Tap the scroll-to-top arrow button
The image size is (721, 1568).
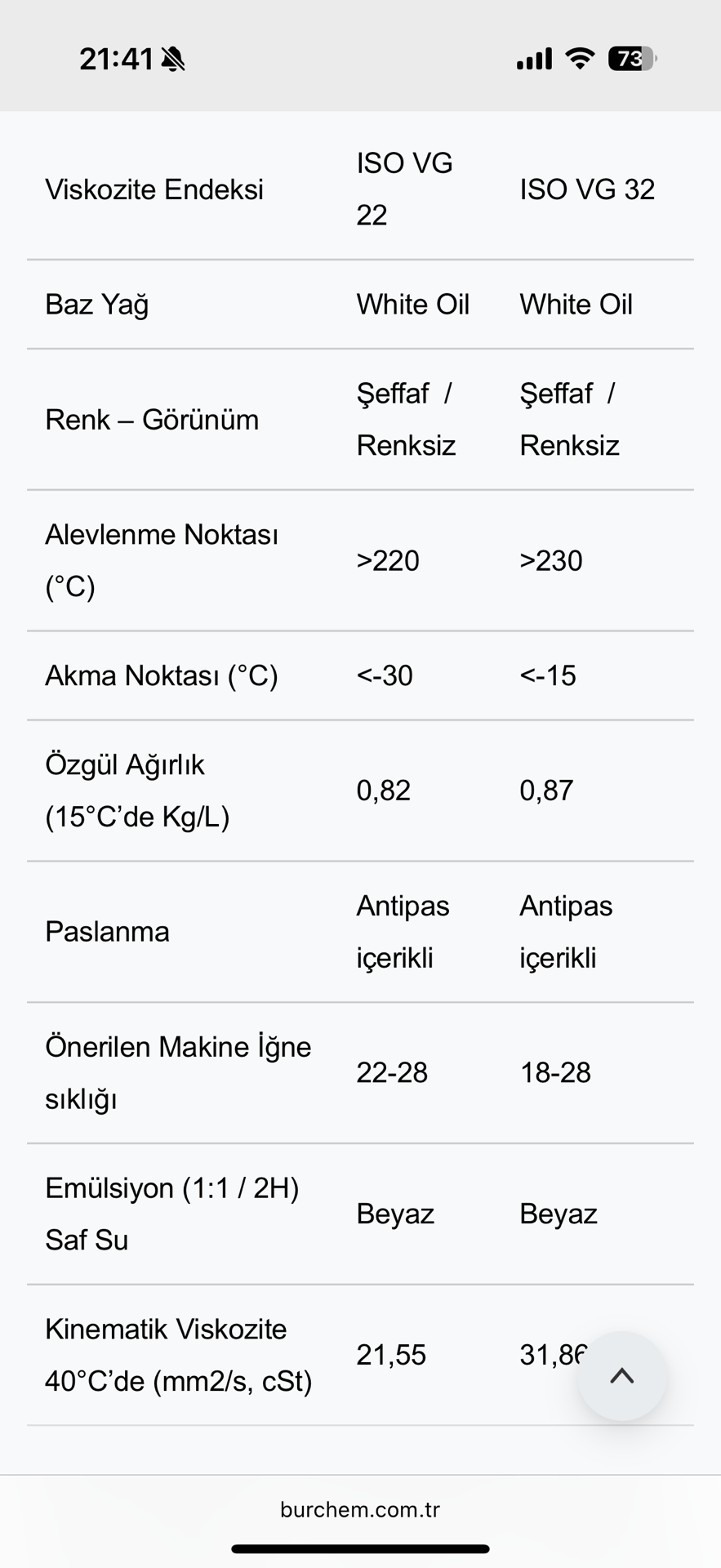coord(622,1376)
